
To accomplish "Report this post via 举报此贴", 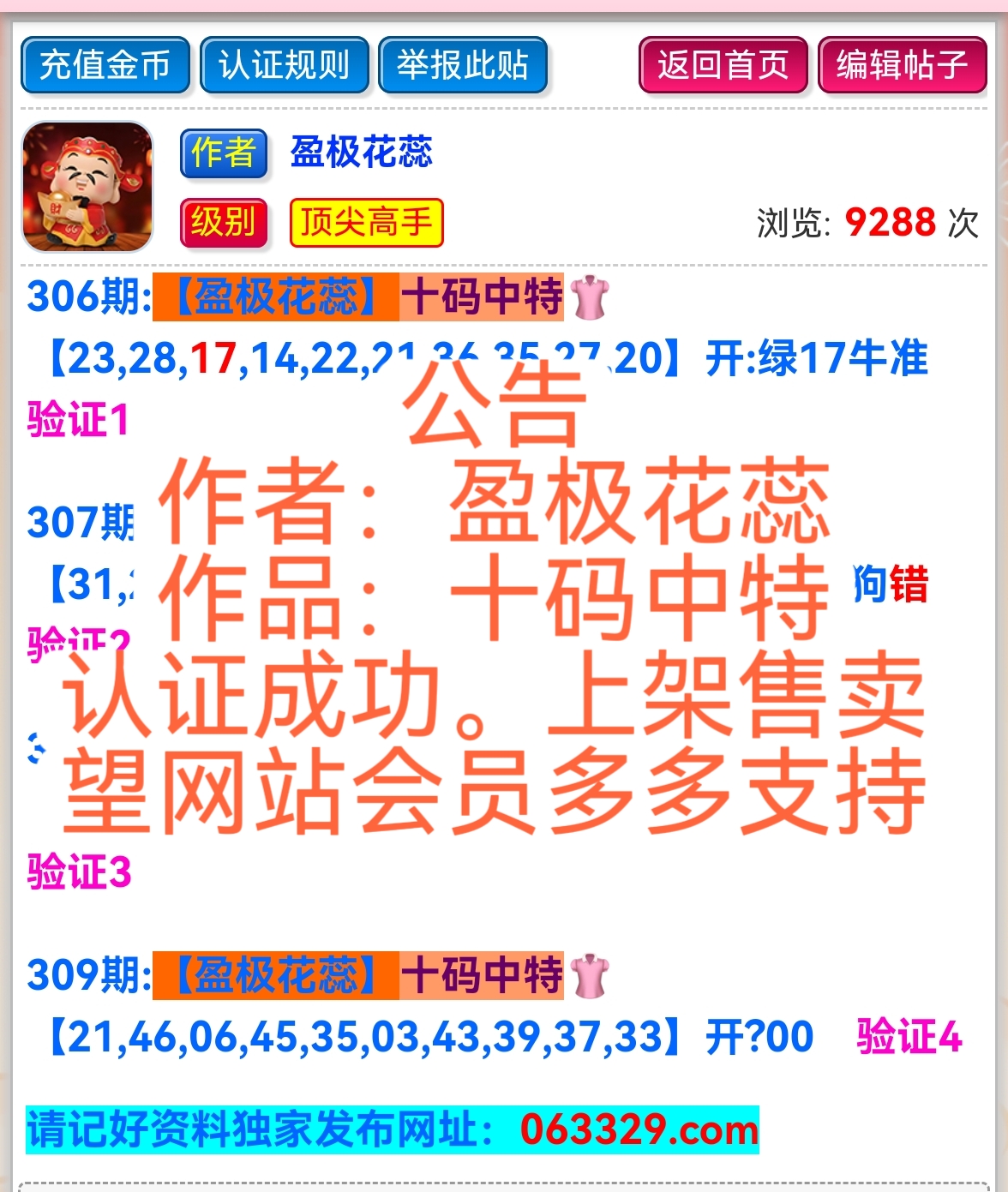I will tap(463, 65).
